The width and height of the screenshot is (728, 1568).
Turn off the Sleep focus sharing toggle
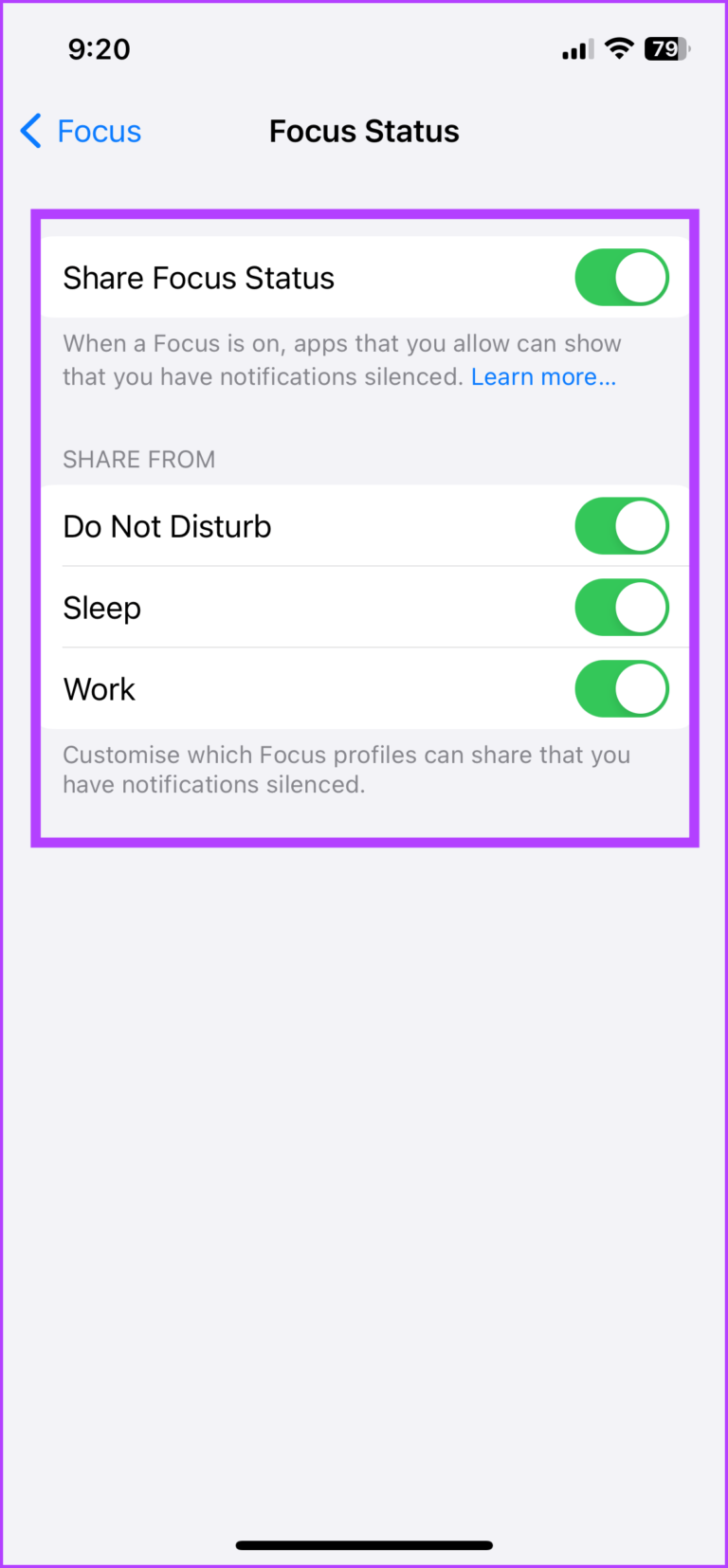point(622,607)
